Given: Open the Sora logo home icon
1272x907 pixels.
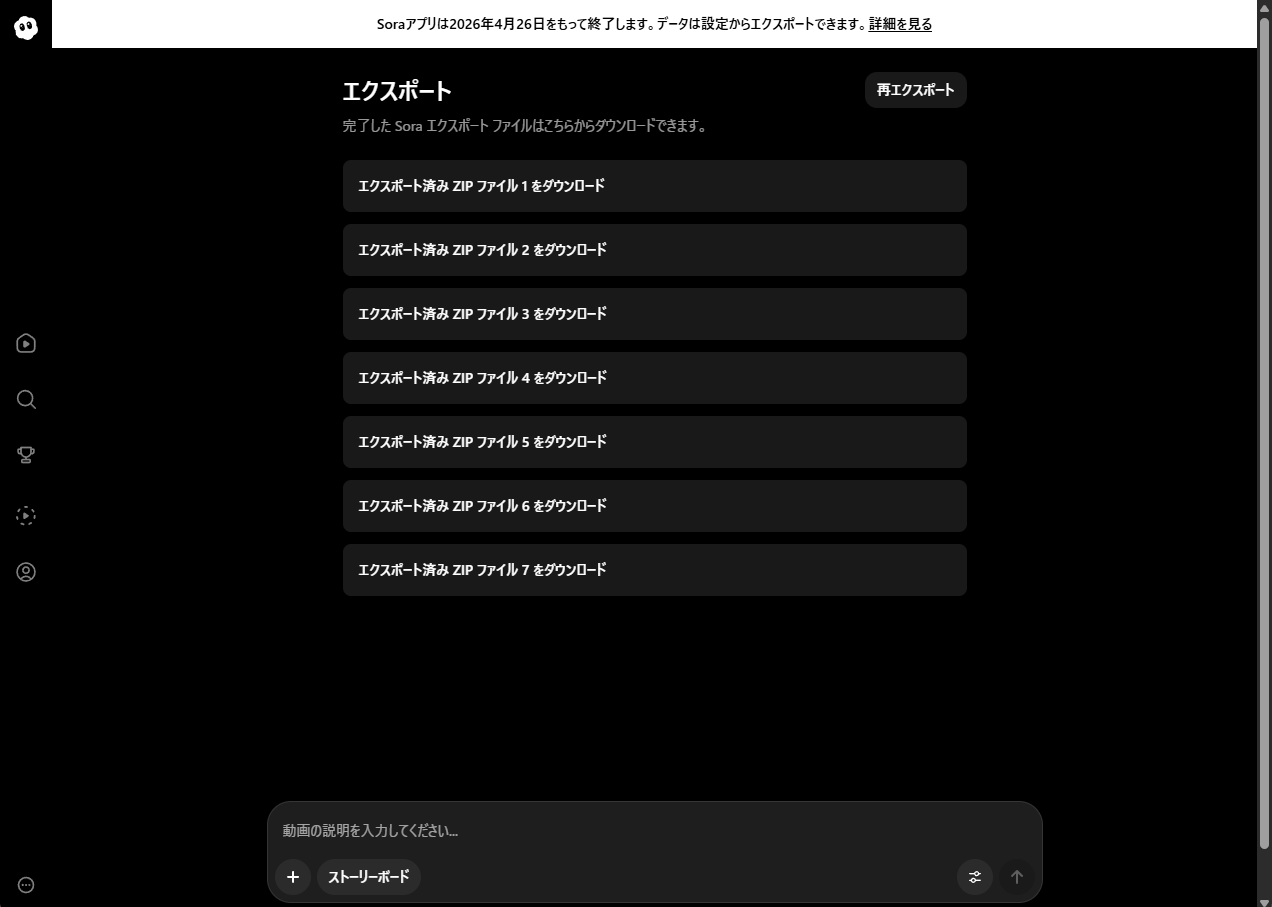Looking at the screenshot, I should (x=26, y=28).
